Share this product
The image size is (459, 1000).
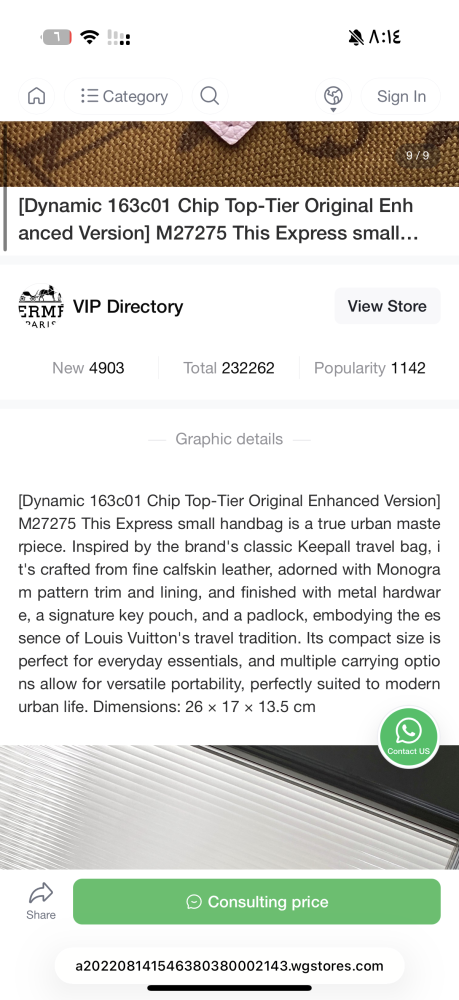pyautogui.click(x=41, y=901)
